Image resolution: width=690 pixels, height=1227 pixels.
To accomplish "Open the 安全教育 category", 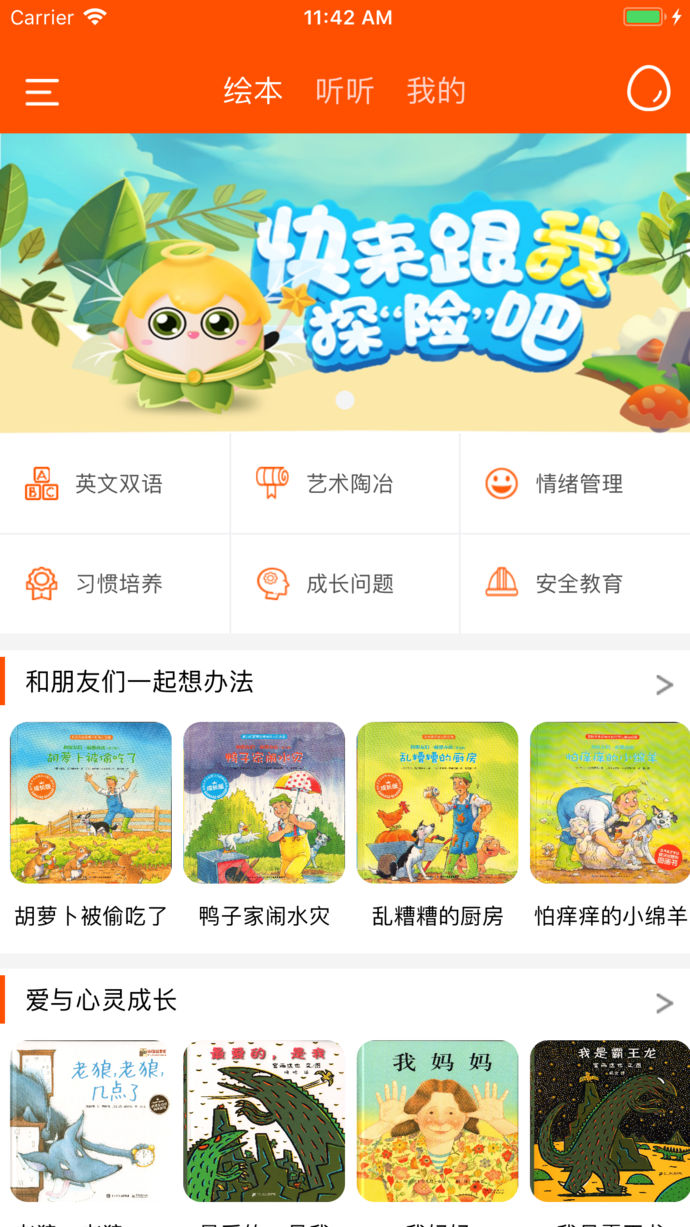I will tap(575, 583).
